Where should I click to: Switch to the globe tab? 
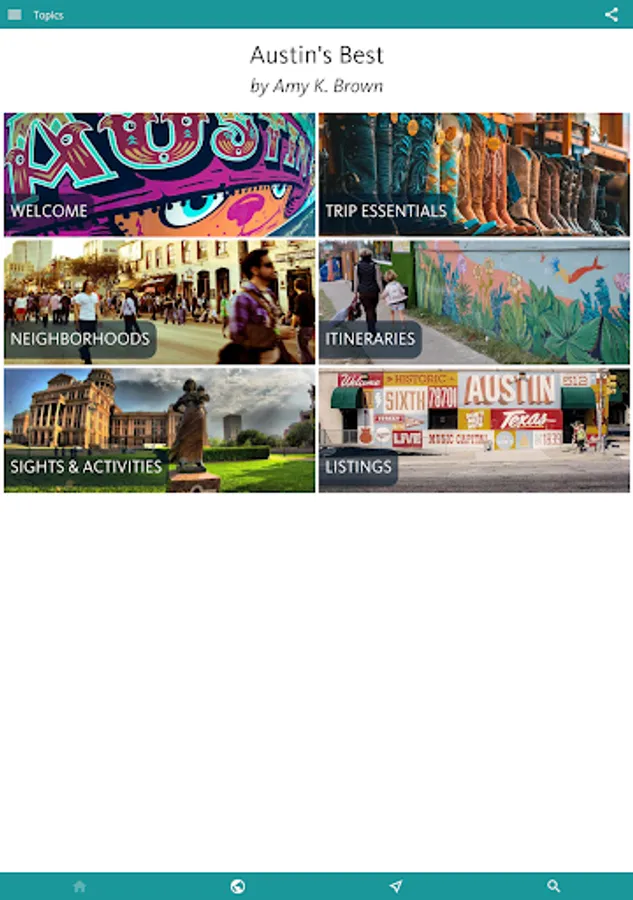pyautogui.click(x=238, y=886)
